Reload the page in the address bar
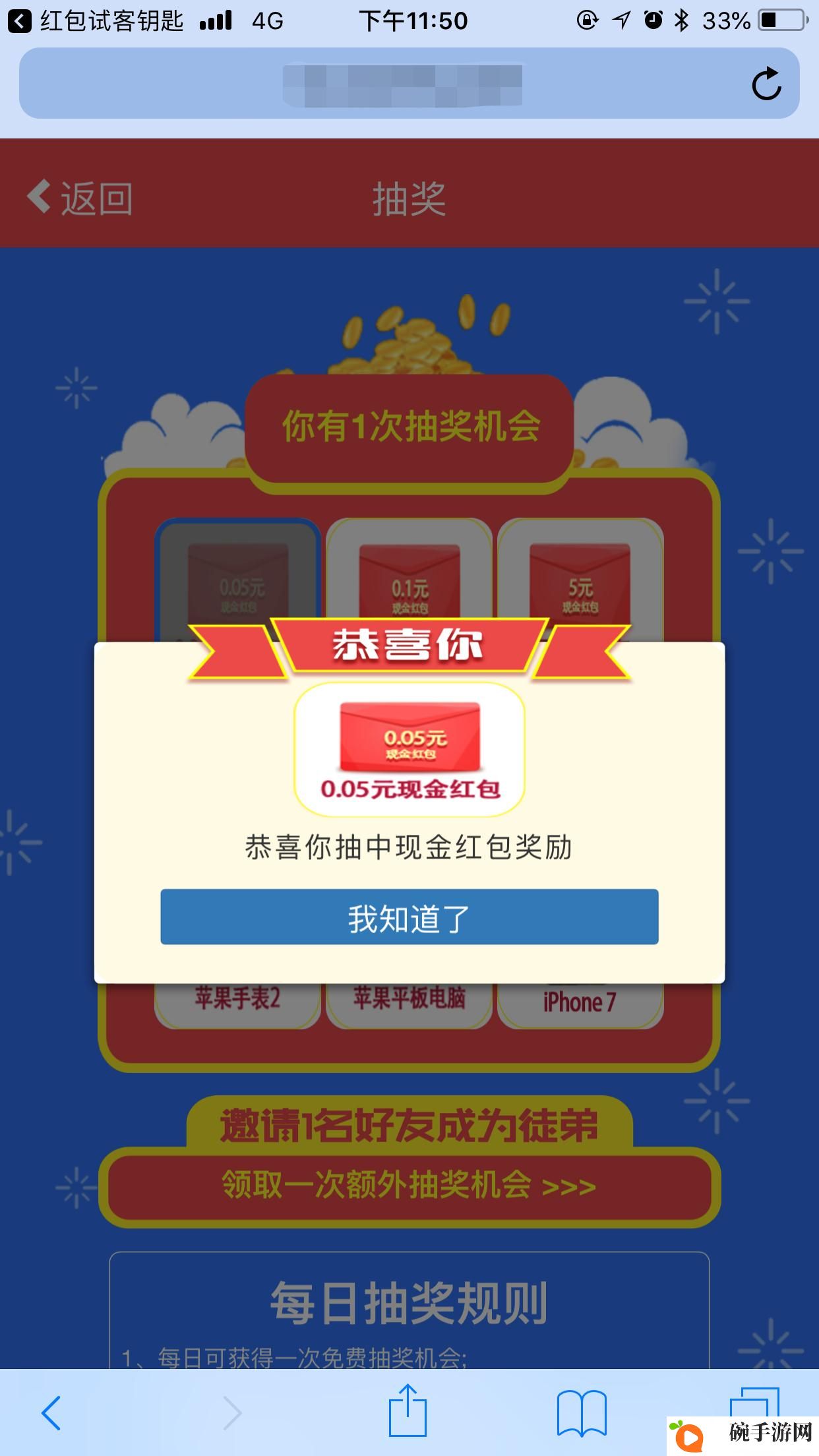The image size is (819, 1456). click(x=766, y=84)
